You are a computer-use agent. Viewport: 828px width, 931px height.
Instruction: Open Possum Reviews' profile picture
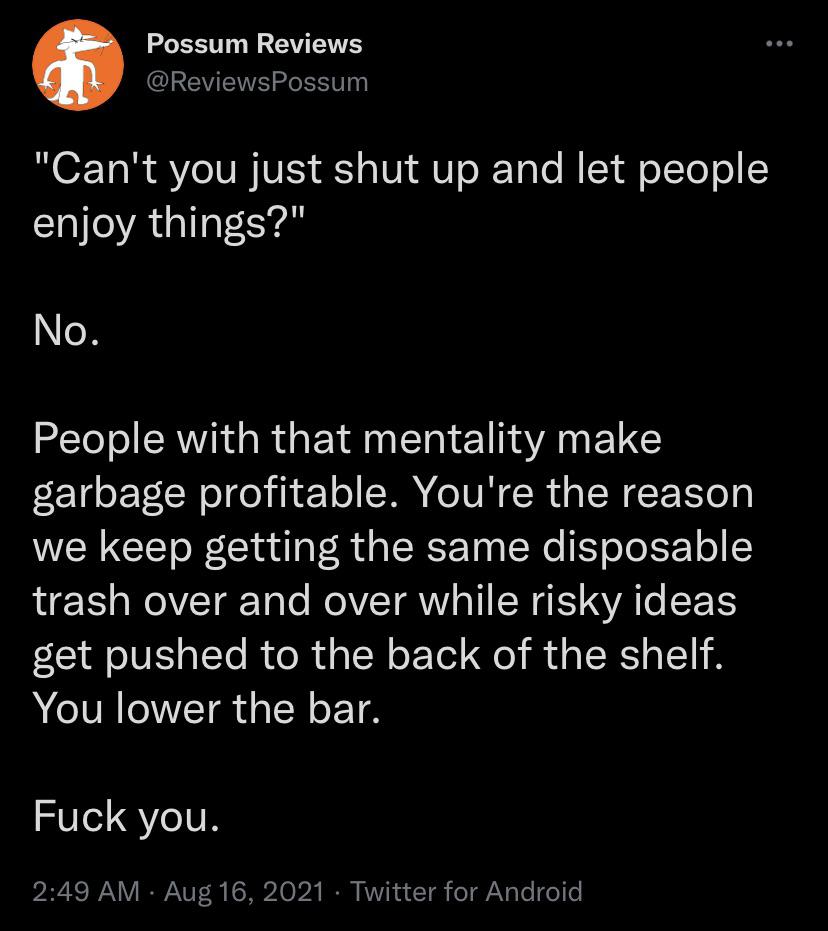(x=78, y=63)
